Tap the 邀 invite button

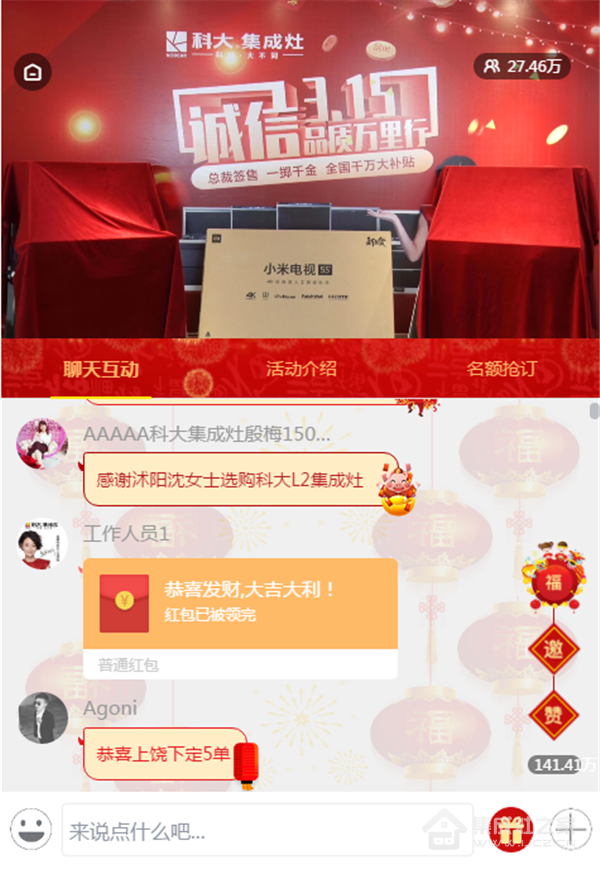[x=553, y=651]
